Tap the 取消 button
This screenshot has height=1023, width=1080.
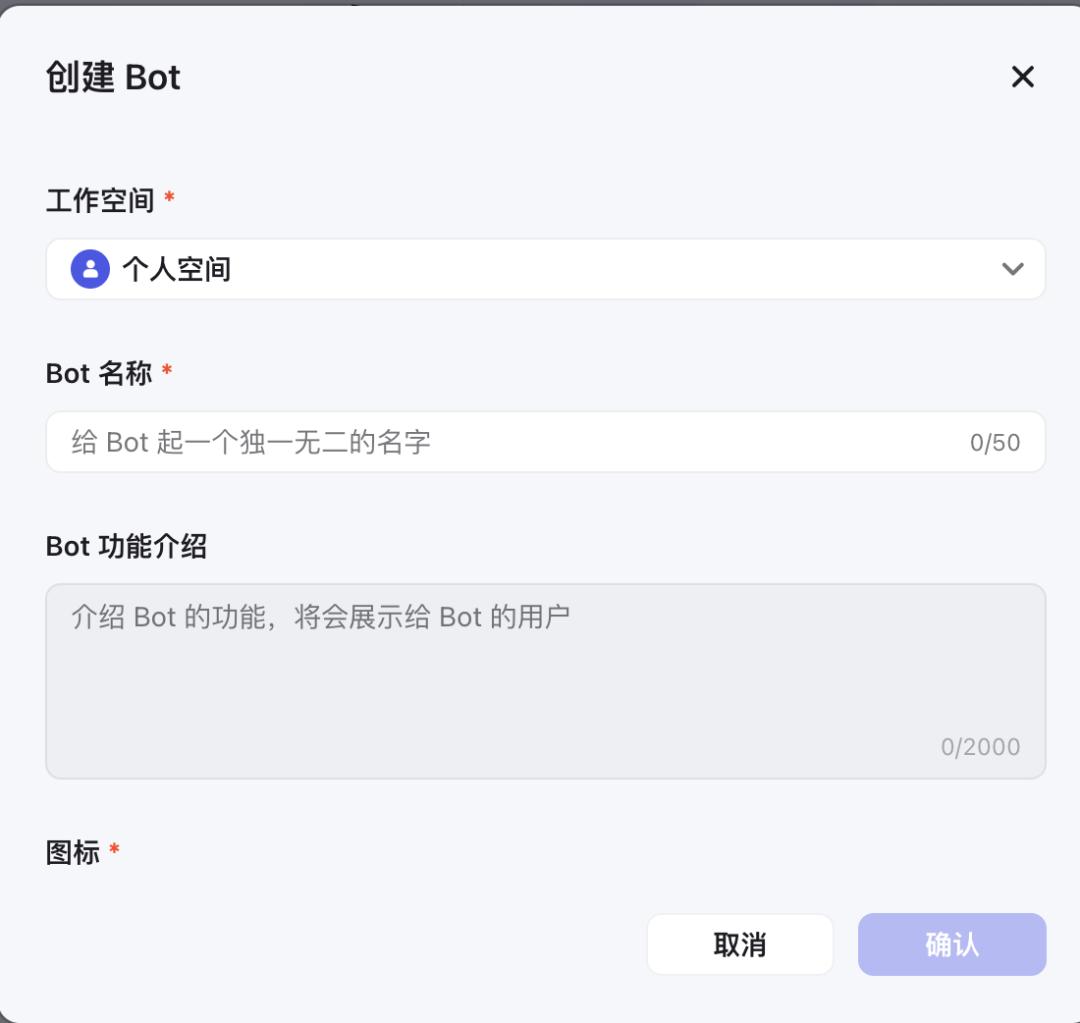tap(740, 944)
